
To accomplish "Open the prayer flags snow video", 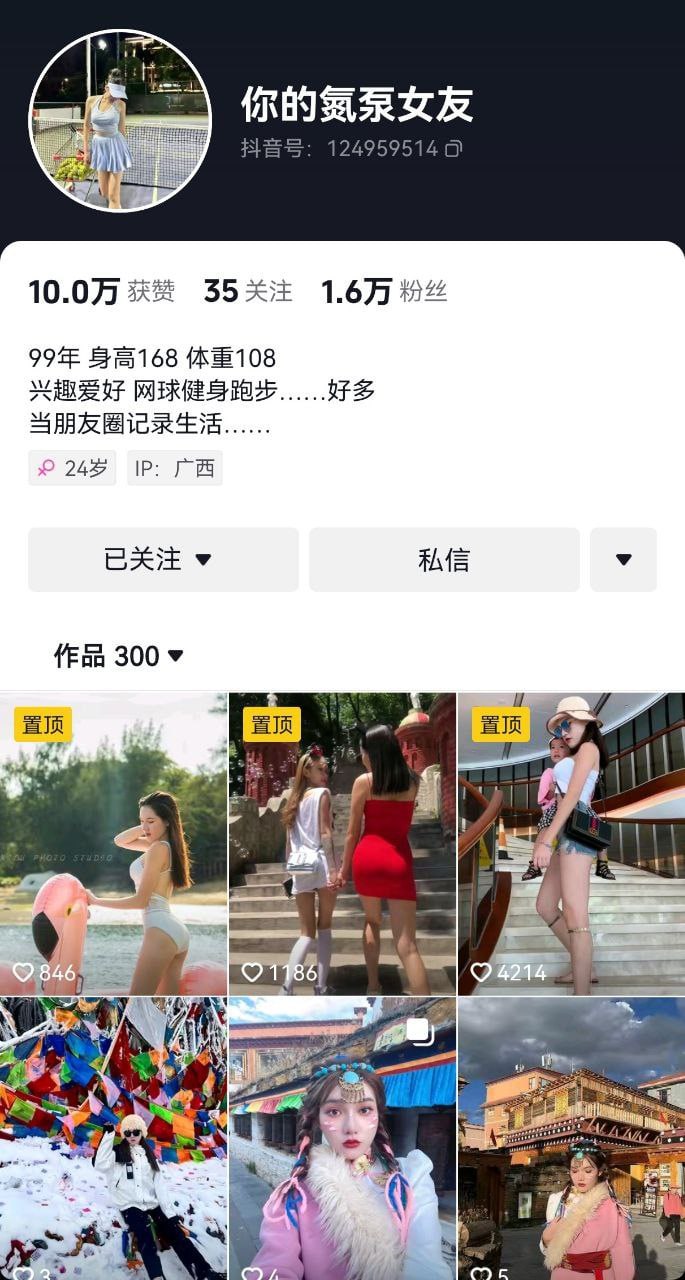I will point(113,1138).
